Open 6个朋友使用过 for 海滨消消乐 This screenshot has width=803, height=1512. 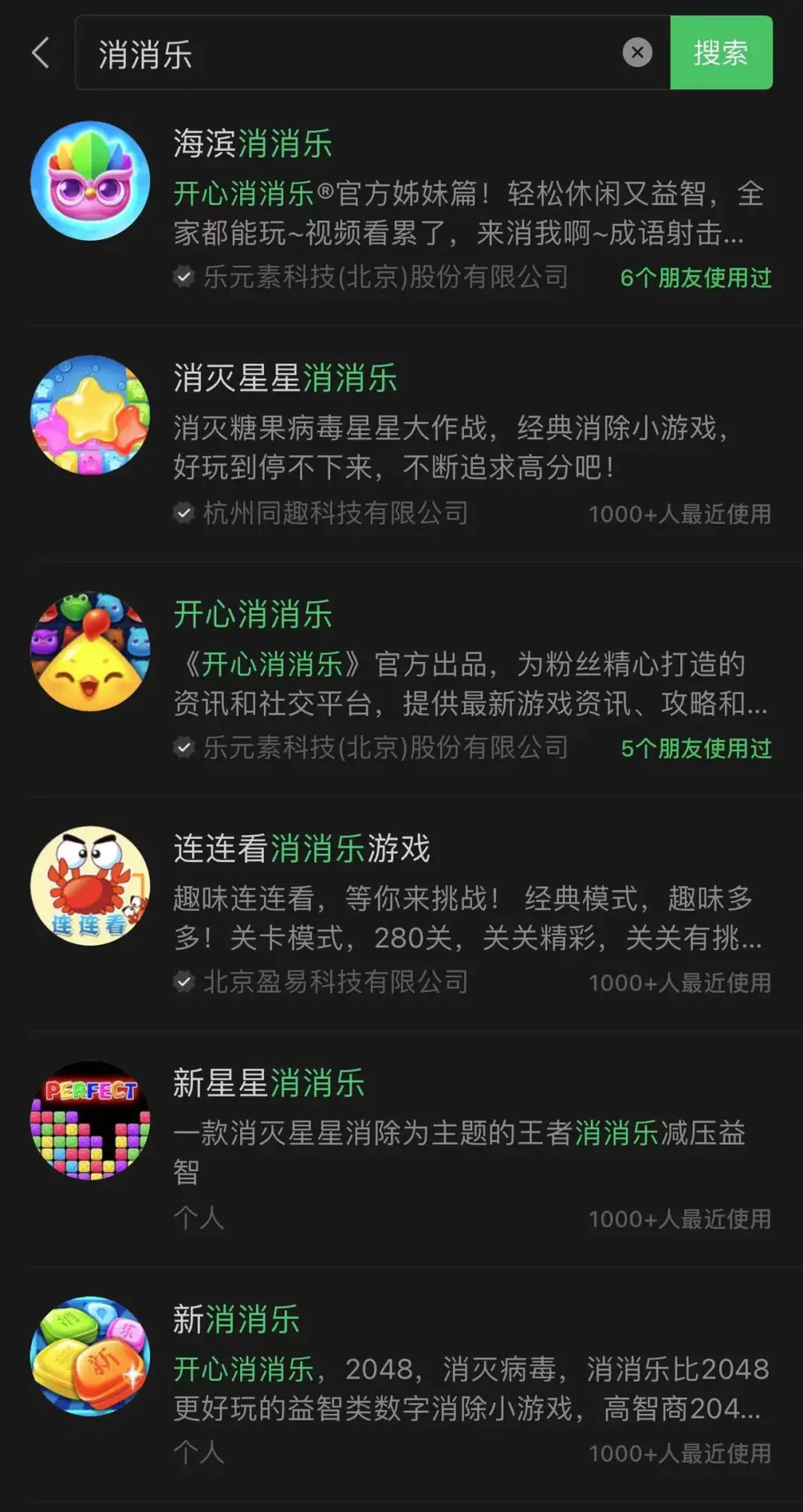click(x=695, y=278)
